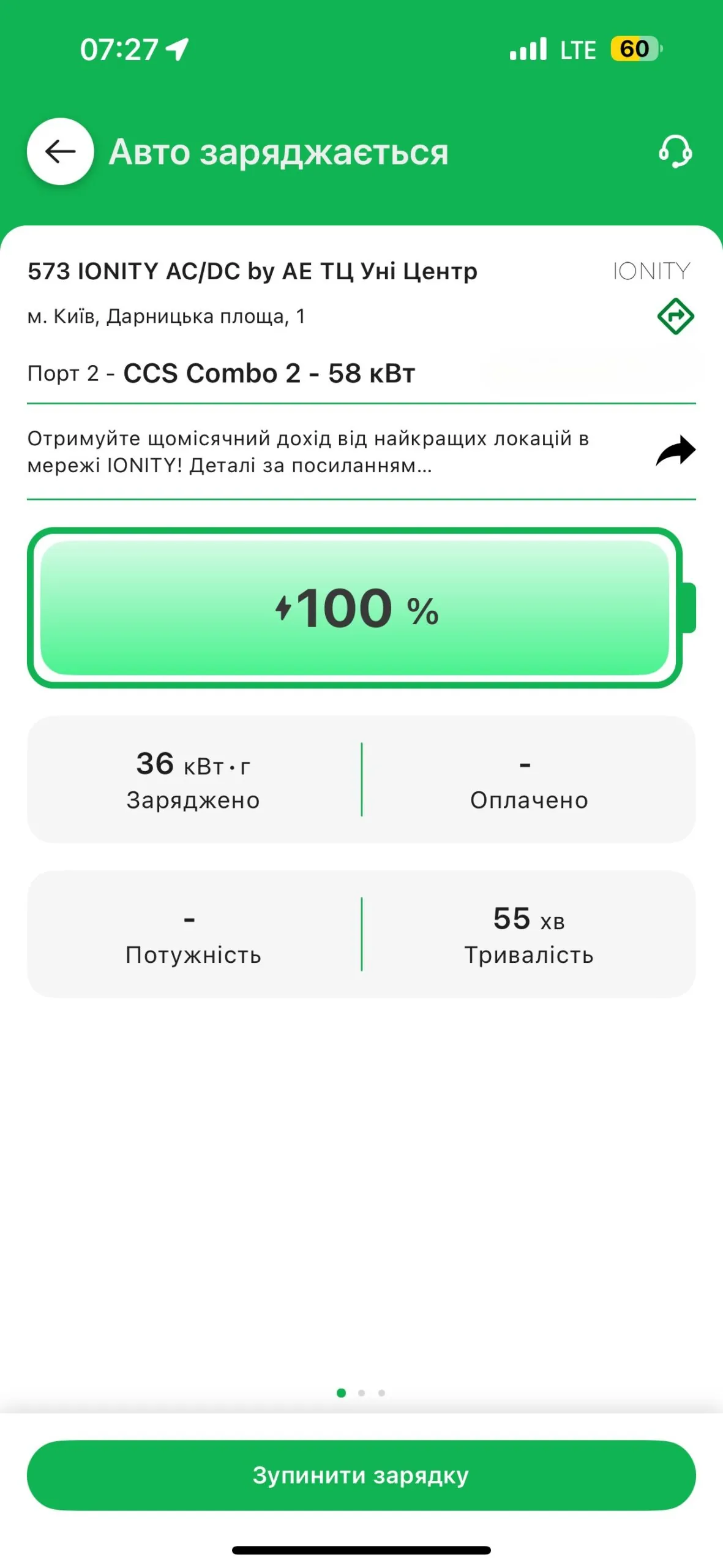Open the IONITY monthly income promo link

click(x=675, y=451)
